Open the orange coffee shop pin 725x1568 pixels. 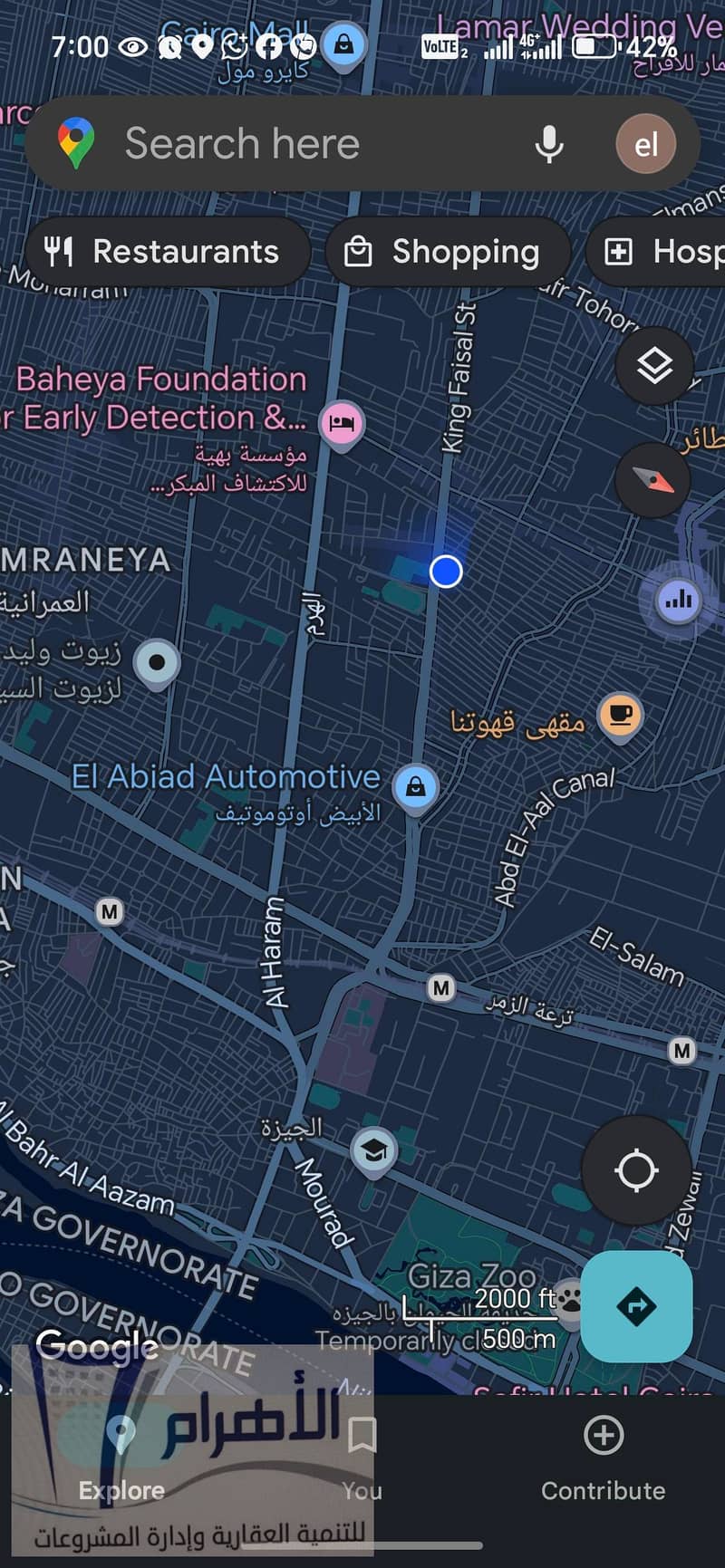click(620, 716)
